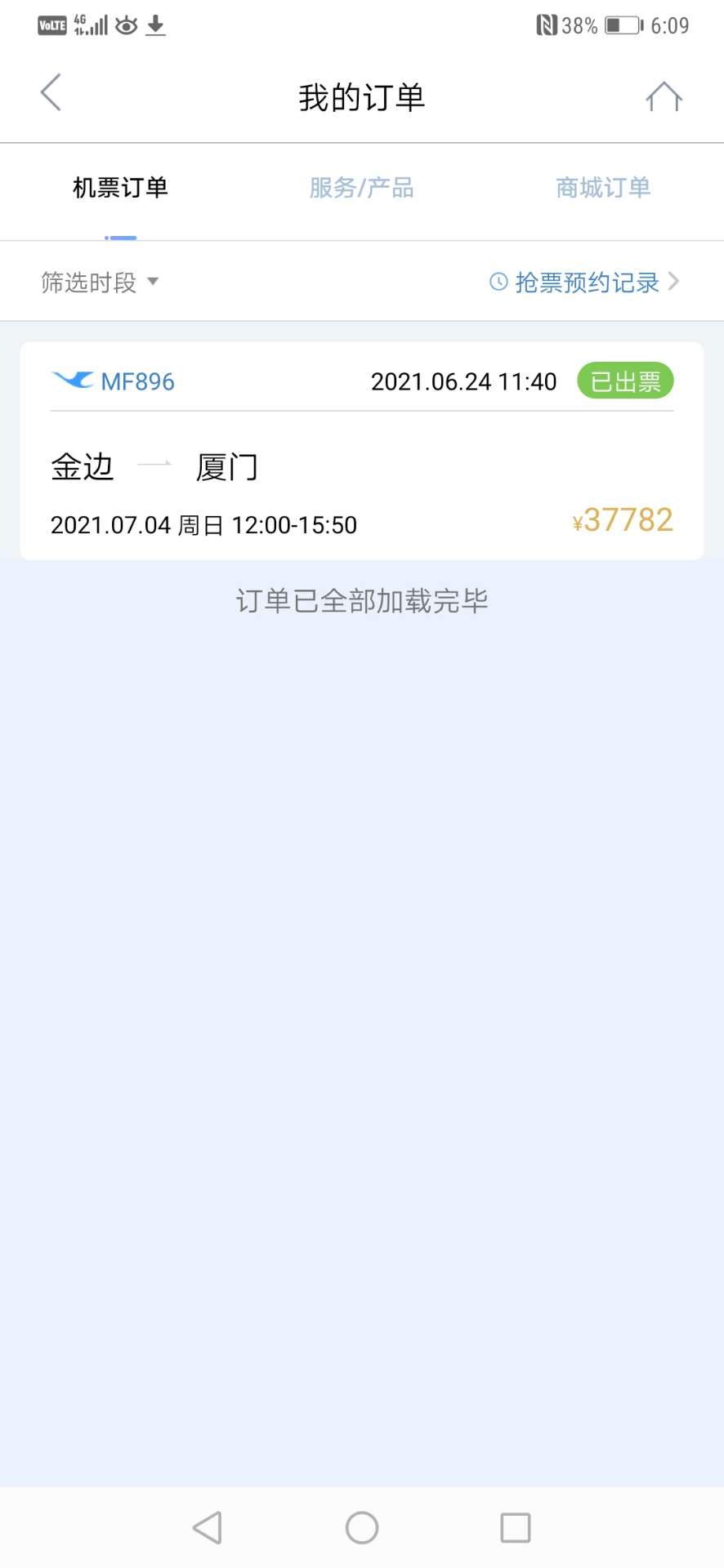Image resolution: width=724 pixels, height=1568 pixels.
Task: Select the 机票订单 tab
Action: [x=120, y=189]
